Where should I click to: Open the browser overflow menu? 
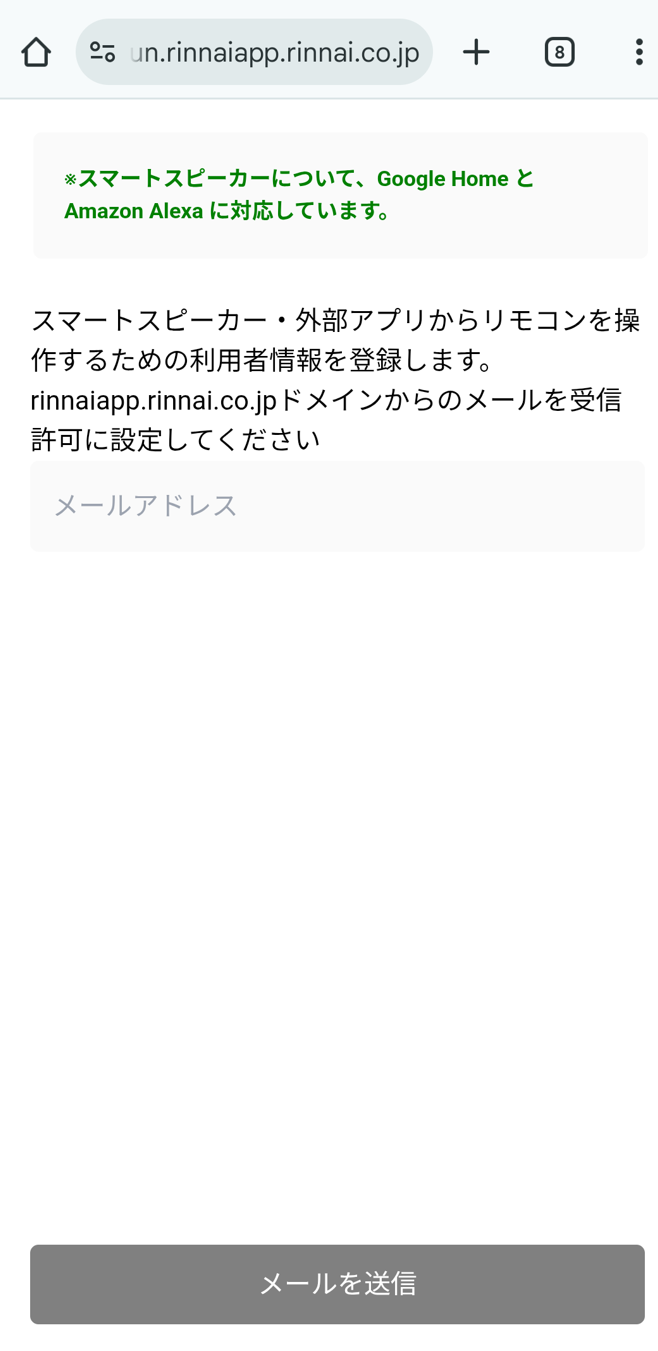click(x=638, y=52)
